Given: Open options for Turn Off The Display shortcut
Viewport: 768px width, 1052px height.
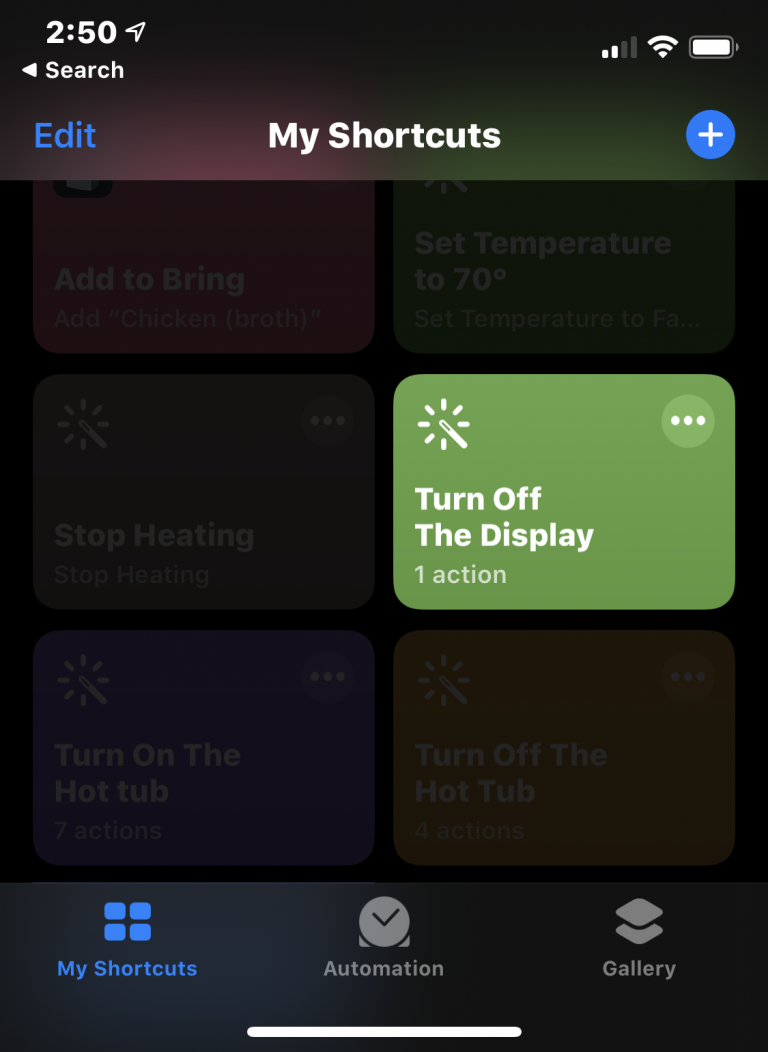Looking at the screenshot, I should (x=687, y=420).
